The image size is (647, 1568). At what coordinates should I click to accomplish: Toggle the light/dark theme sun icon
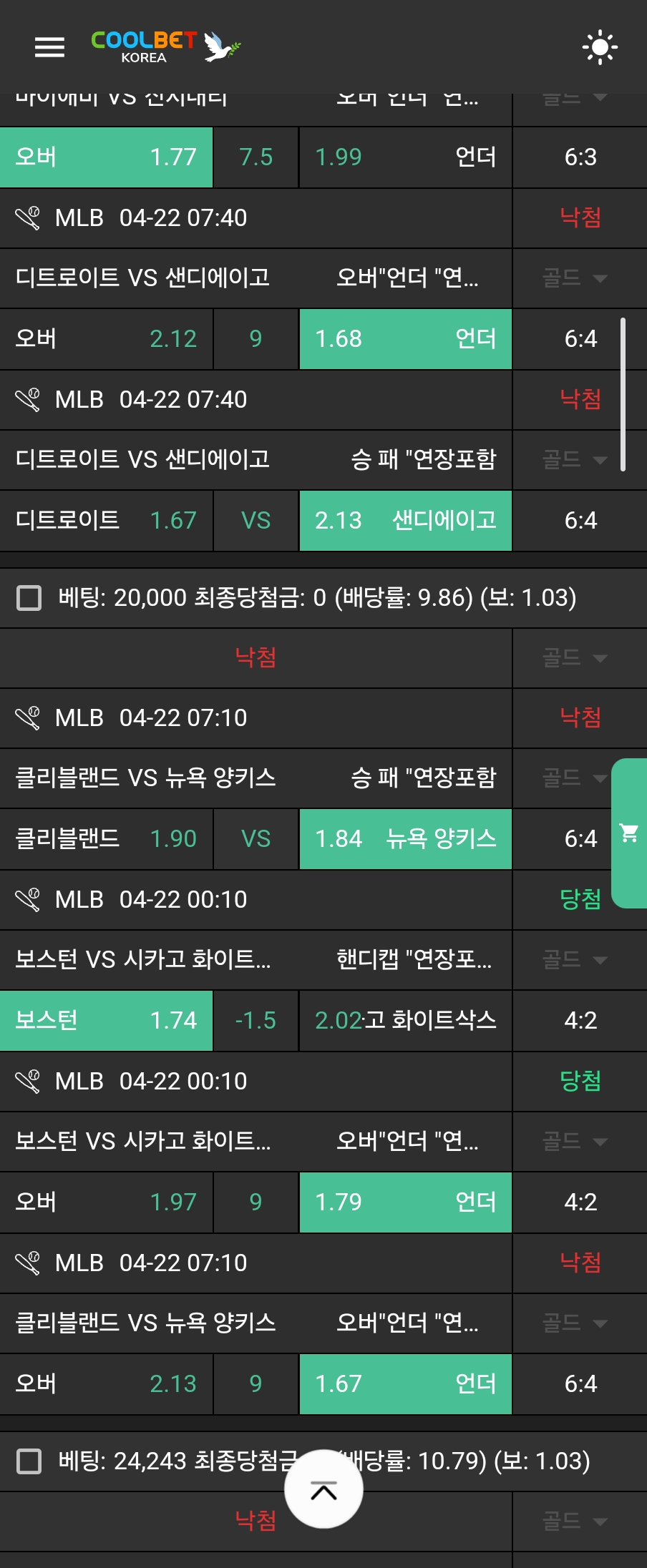[600, 47]
